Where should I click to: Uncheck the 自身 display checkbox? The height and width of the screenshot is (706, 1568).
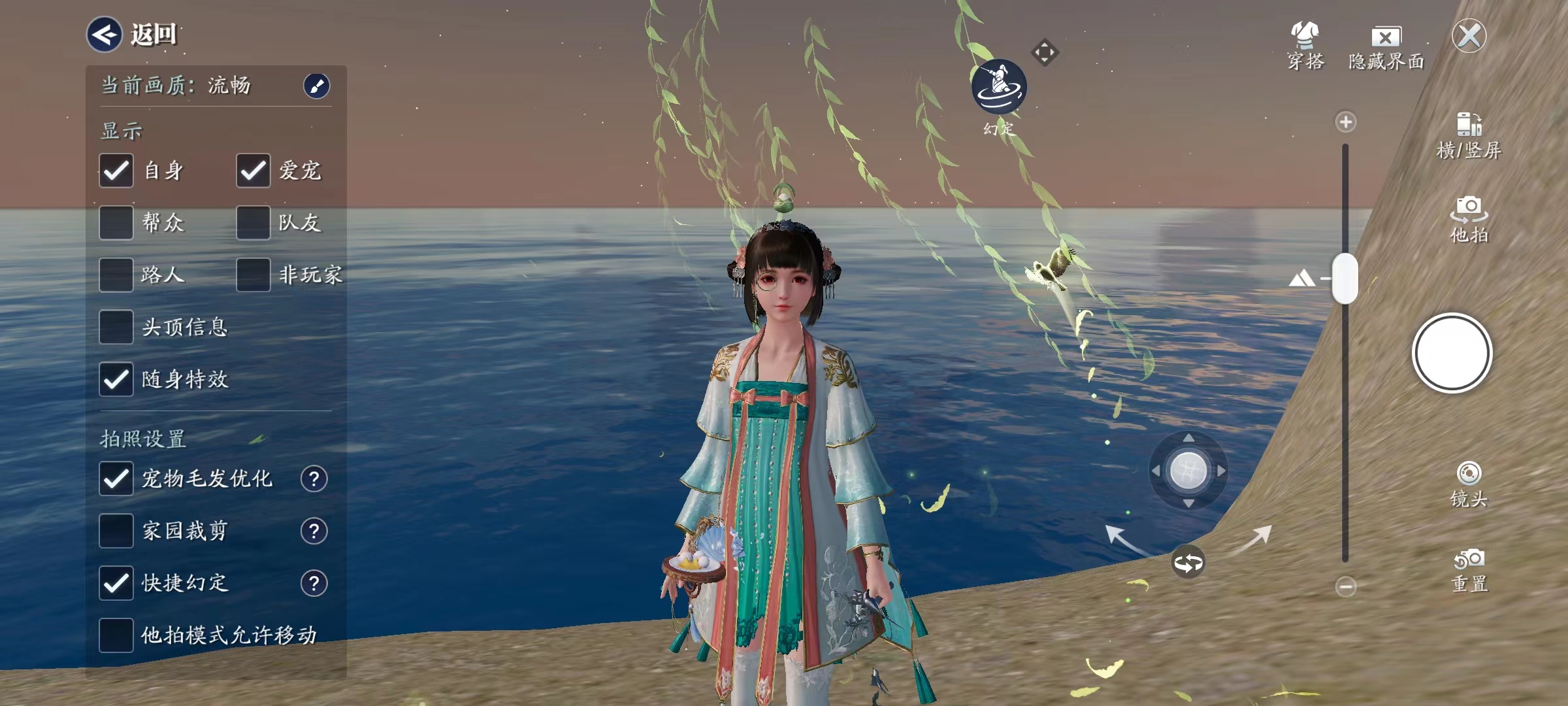(116, 171)
